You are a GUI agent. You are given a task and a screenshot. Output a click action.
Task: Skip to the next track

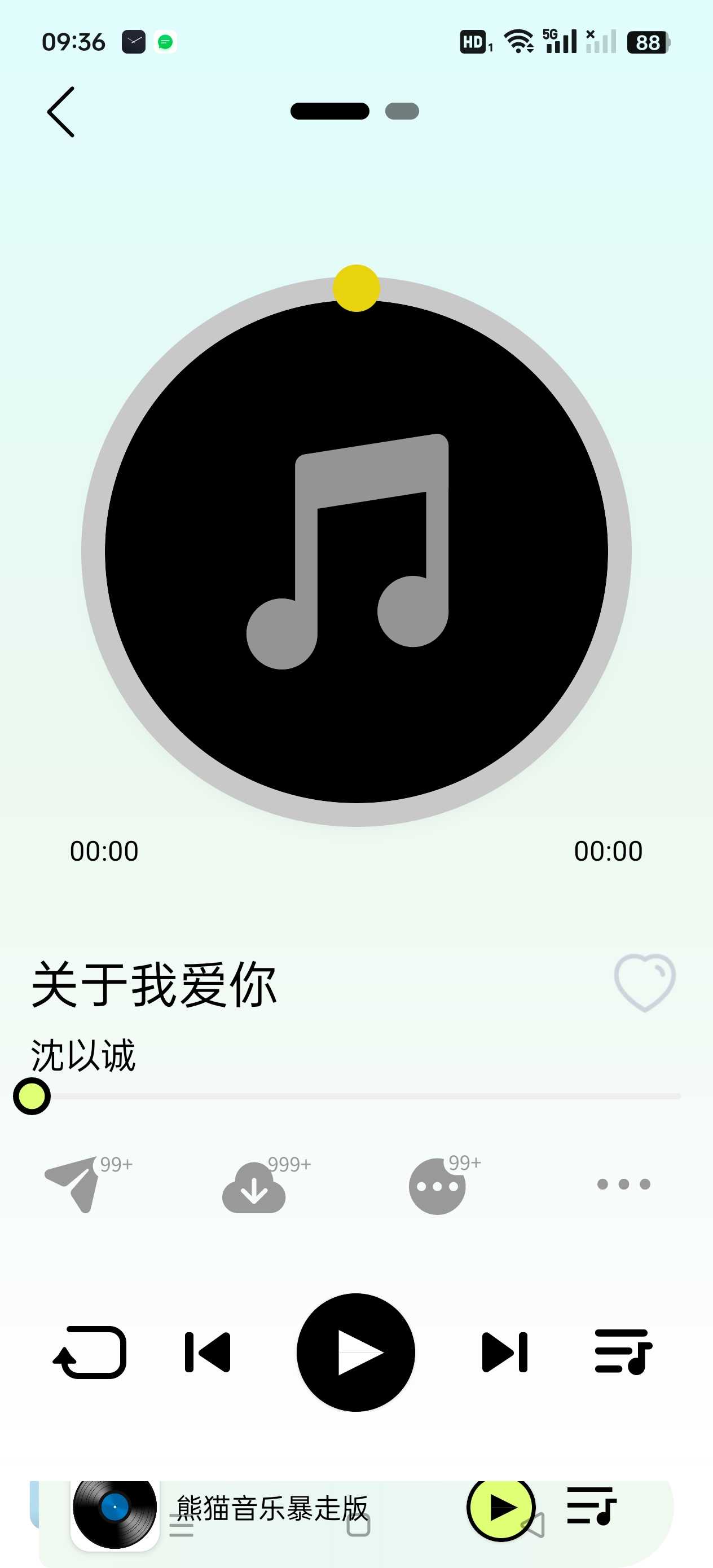pyautogui.click(x=504, y=1352)
